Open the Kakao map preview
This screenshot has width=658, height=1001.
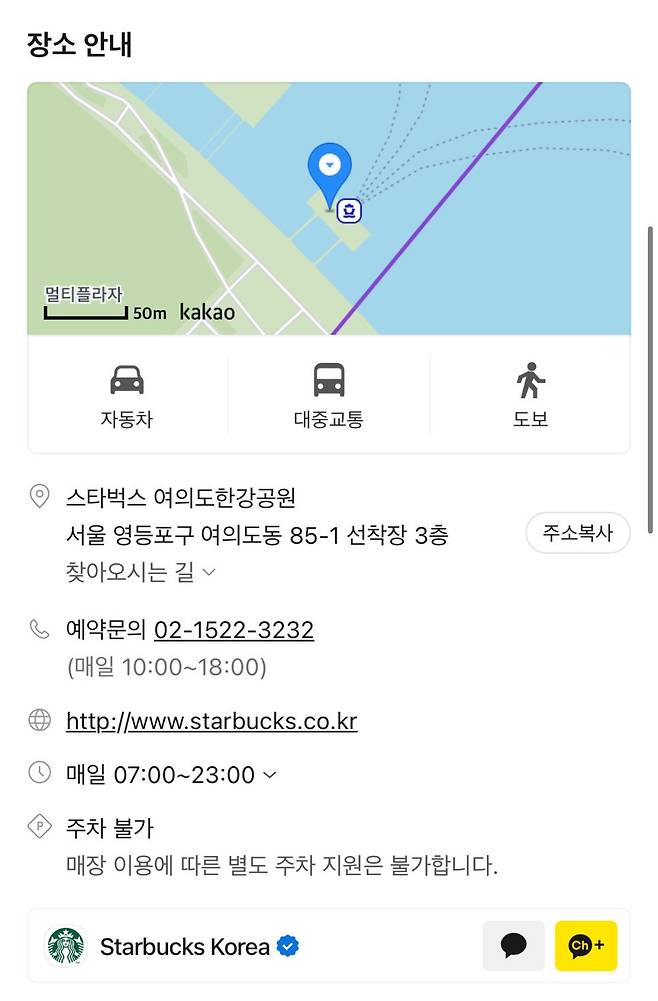coord(328,208)
